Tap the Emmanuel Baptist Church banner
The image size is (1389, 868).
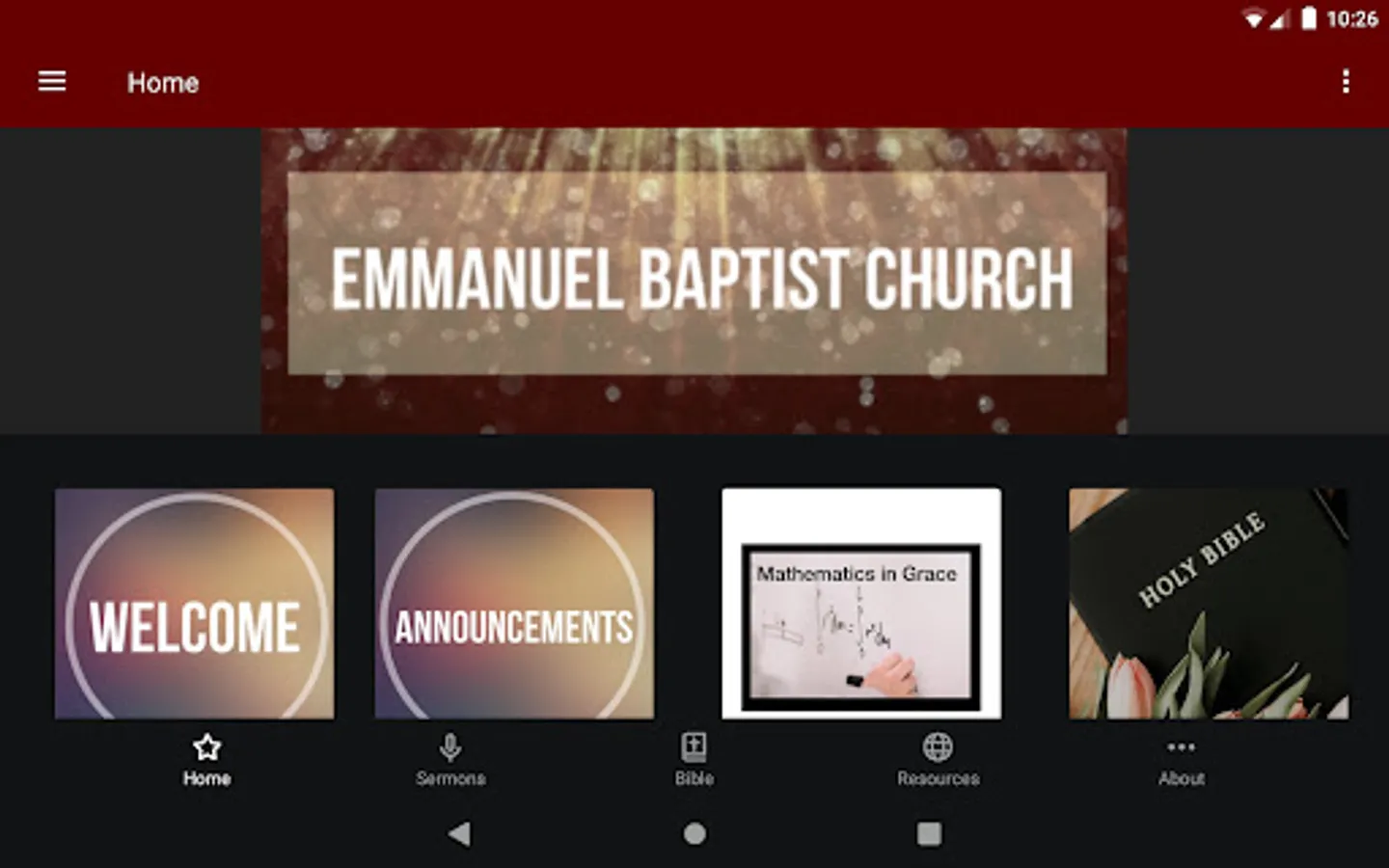pos(694,280)
